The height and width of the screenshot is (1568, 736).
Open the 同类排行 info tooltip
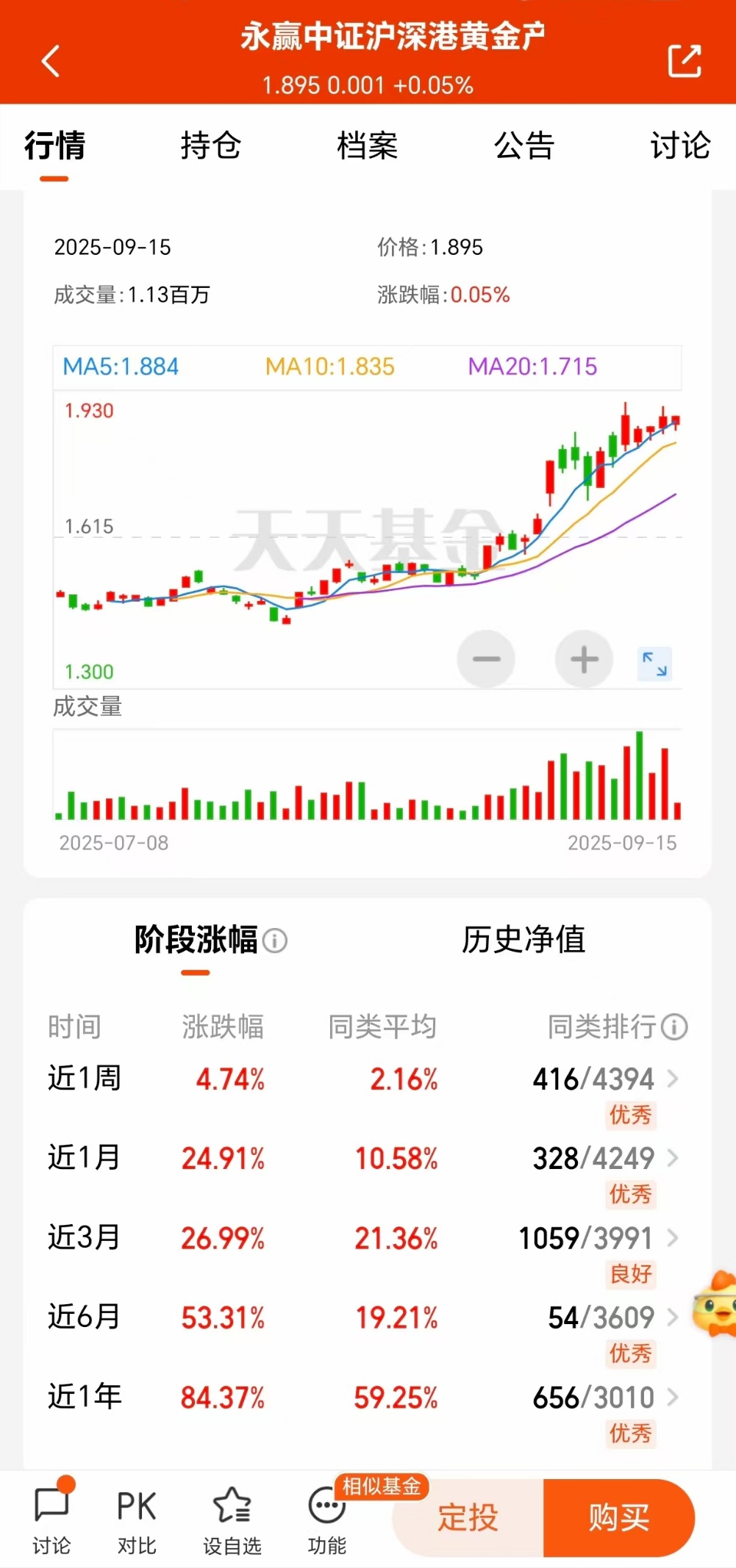[x=674, y=1026]
